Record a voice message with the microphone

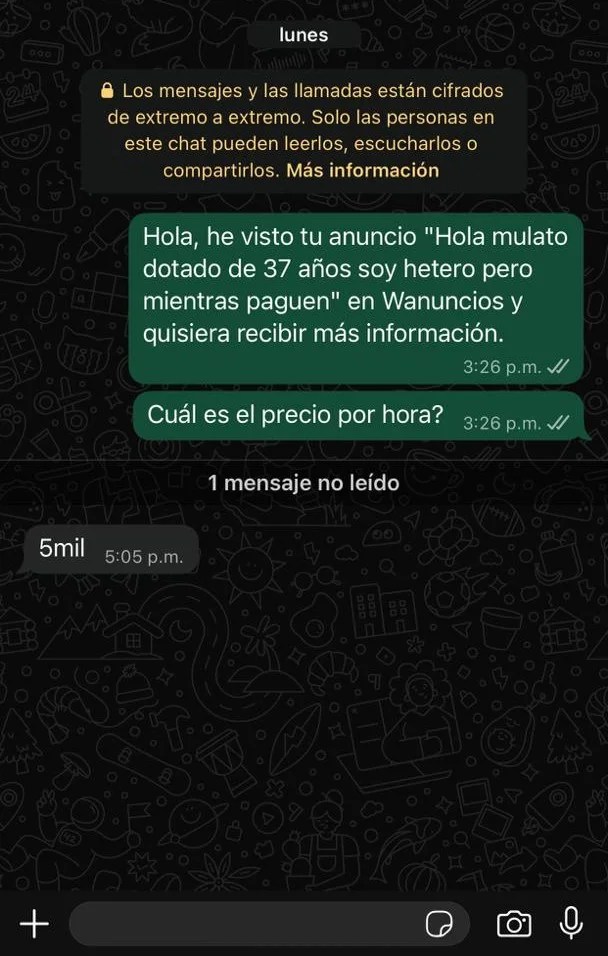pos(571,923)
